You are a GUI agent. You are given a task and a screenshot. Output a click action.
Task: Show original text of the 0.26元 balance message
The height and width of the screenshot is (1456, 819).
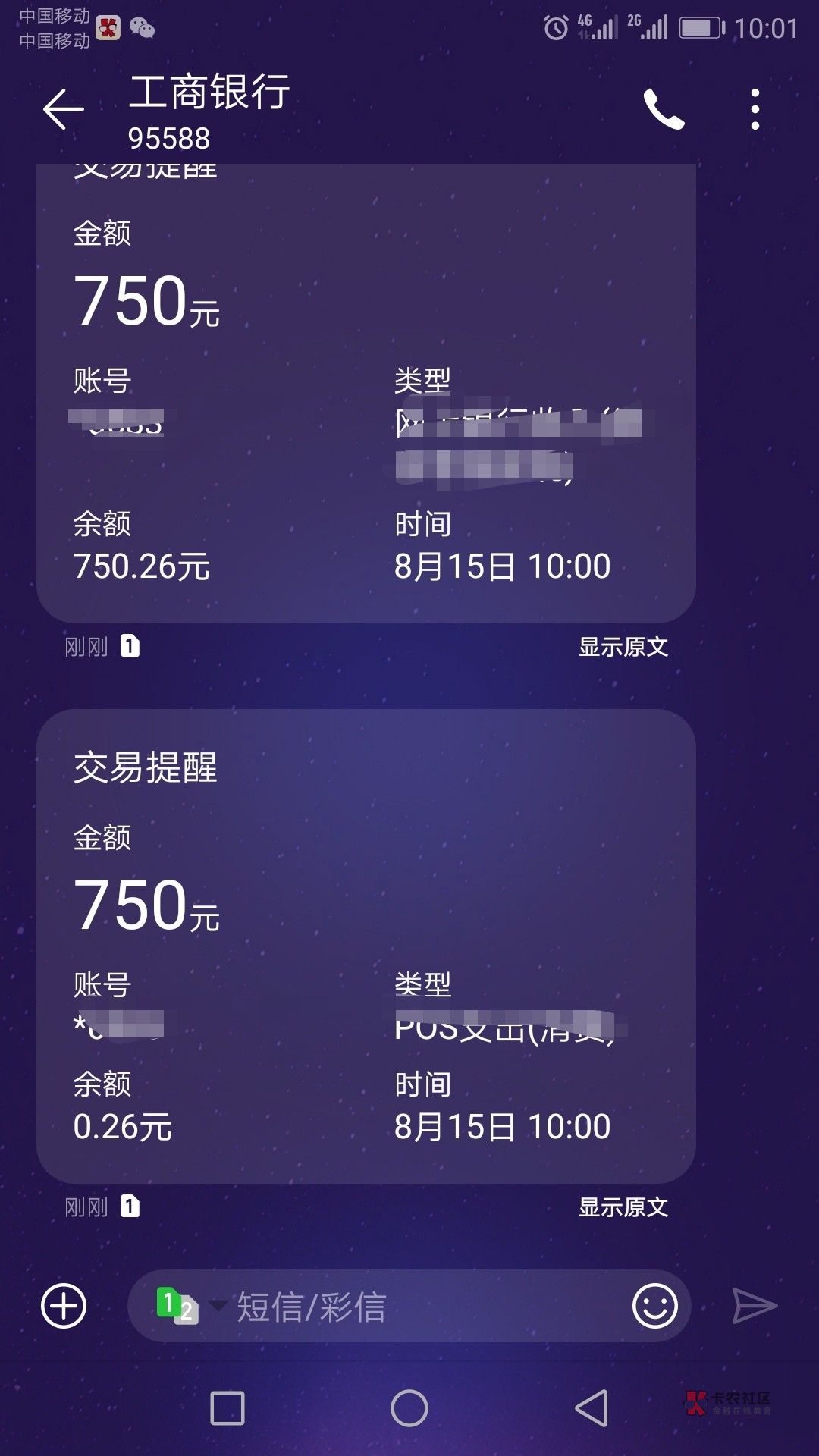(x=623, y=1207)
